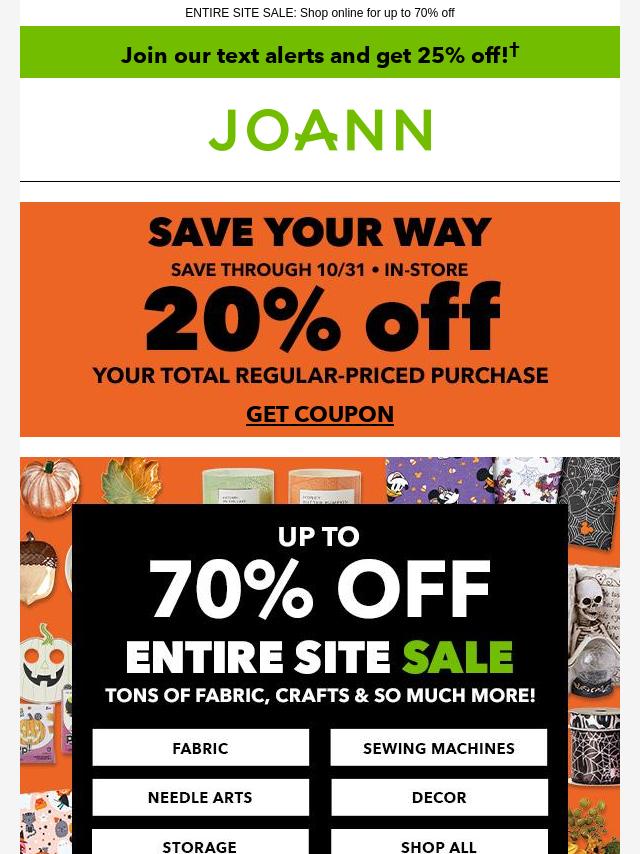
Task: Select the Decor category
Action: (439, 797)
